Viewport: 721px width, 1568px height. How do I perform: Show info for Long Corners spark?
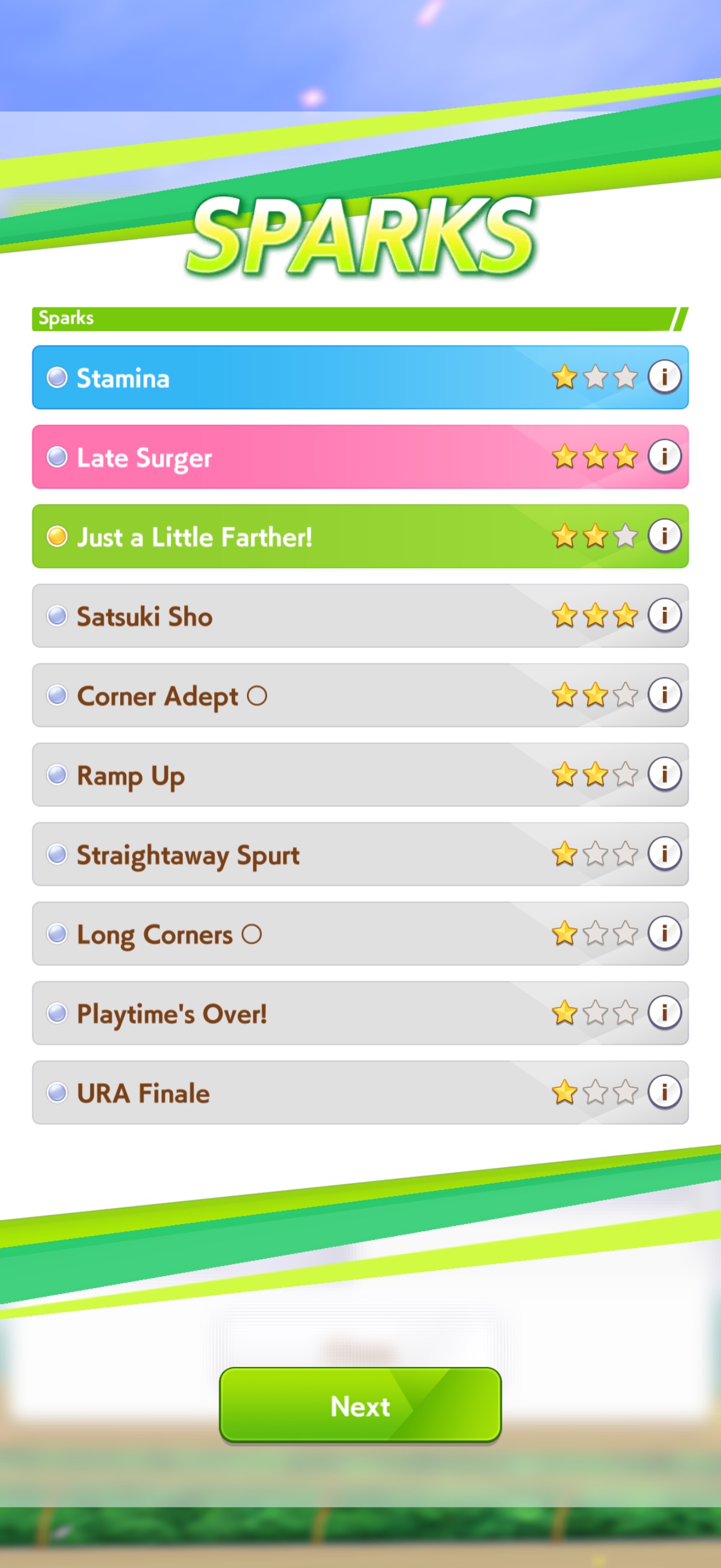pos(664,932)
